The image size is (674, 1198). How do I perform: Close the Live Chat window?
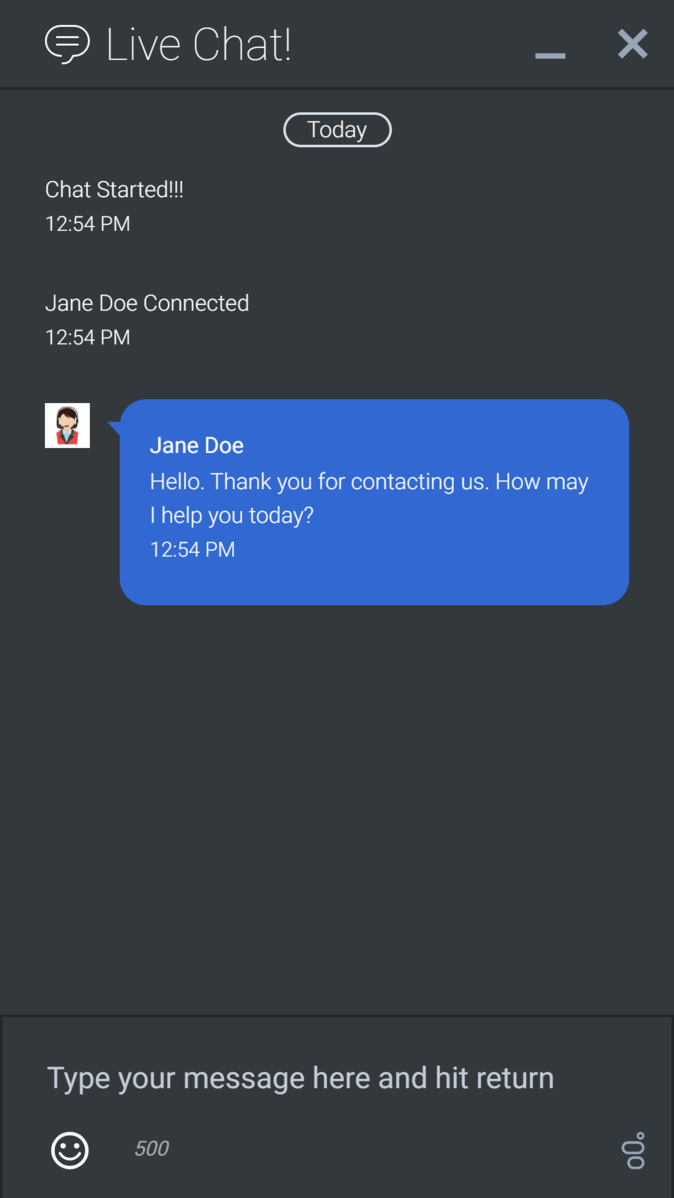(x=633, y=44)
